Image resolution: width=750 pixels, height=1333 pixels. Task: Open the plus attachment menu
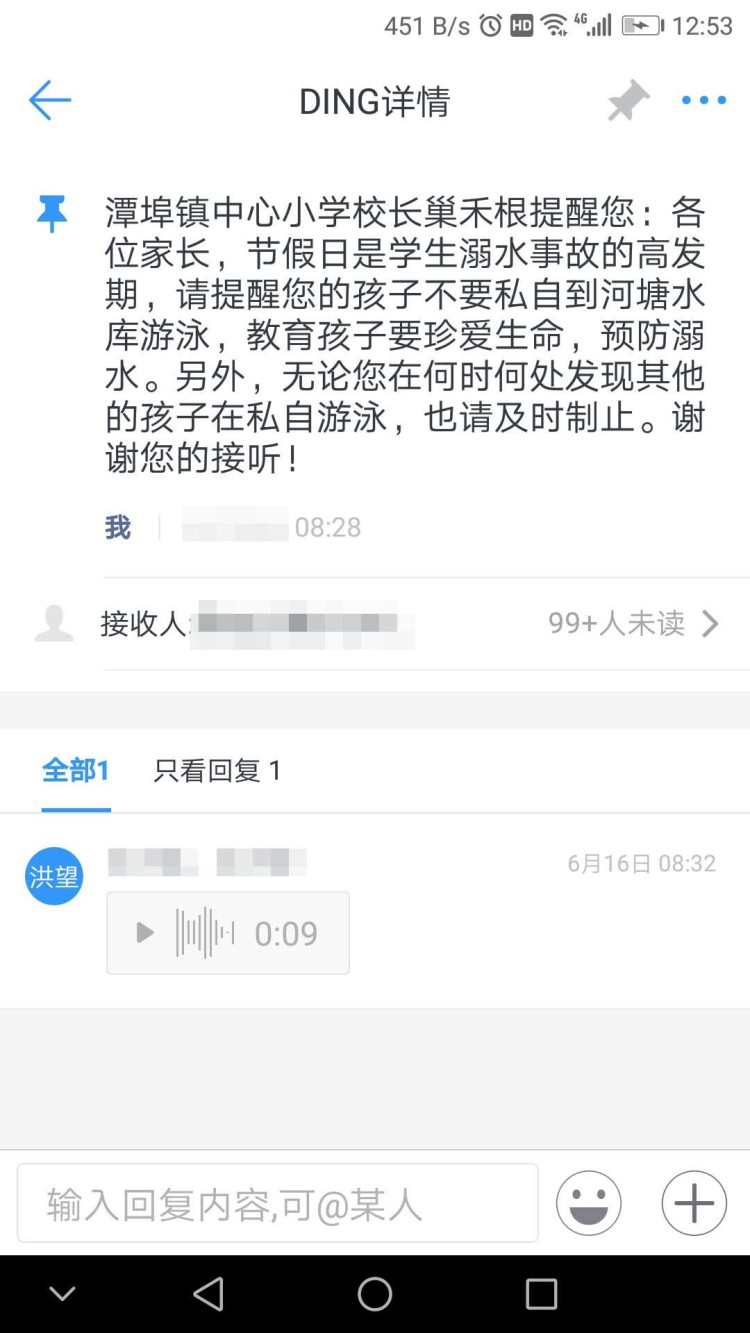(694, 1203)
